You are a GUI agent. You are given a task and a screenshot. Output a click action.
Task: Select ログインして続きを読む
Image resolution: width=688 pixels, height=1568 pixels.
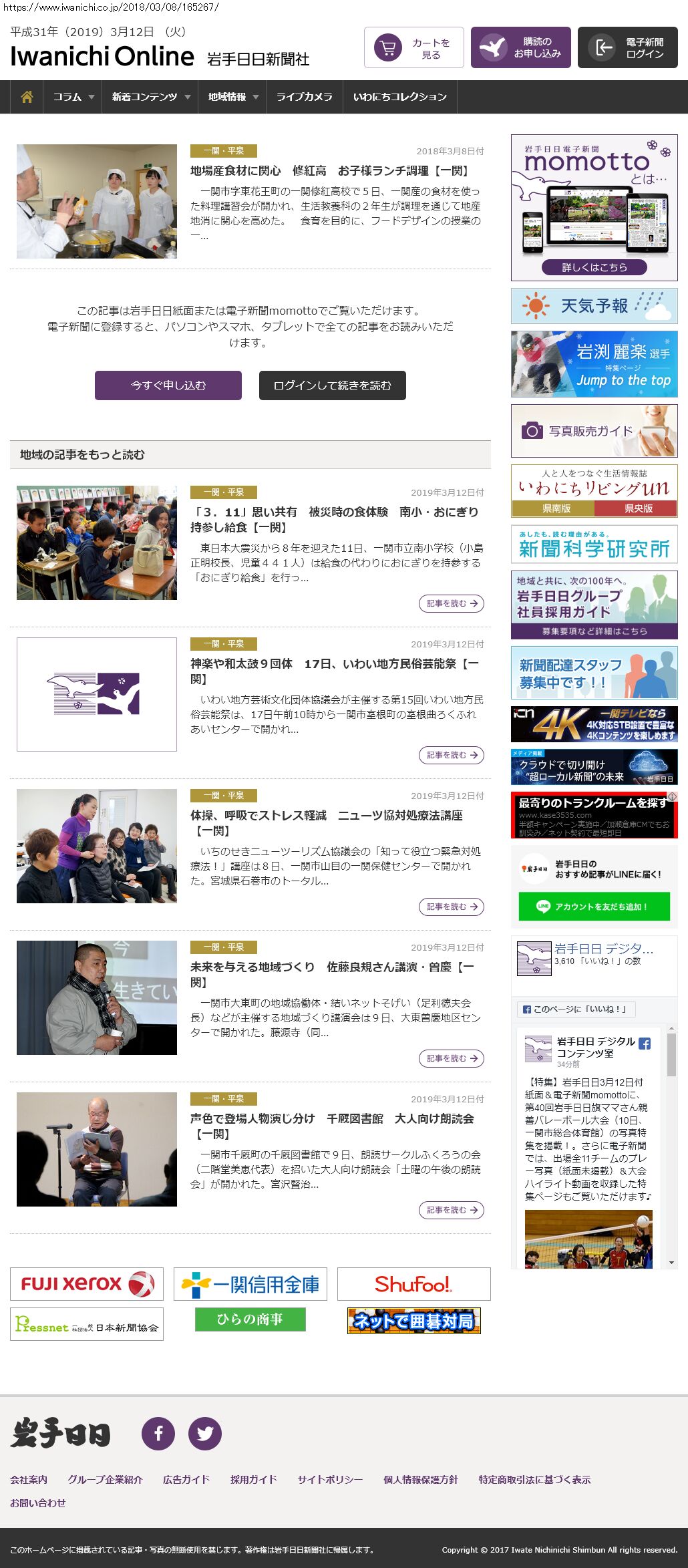[332, 385]
